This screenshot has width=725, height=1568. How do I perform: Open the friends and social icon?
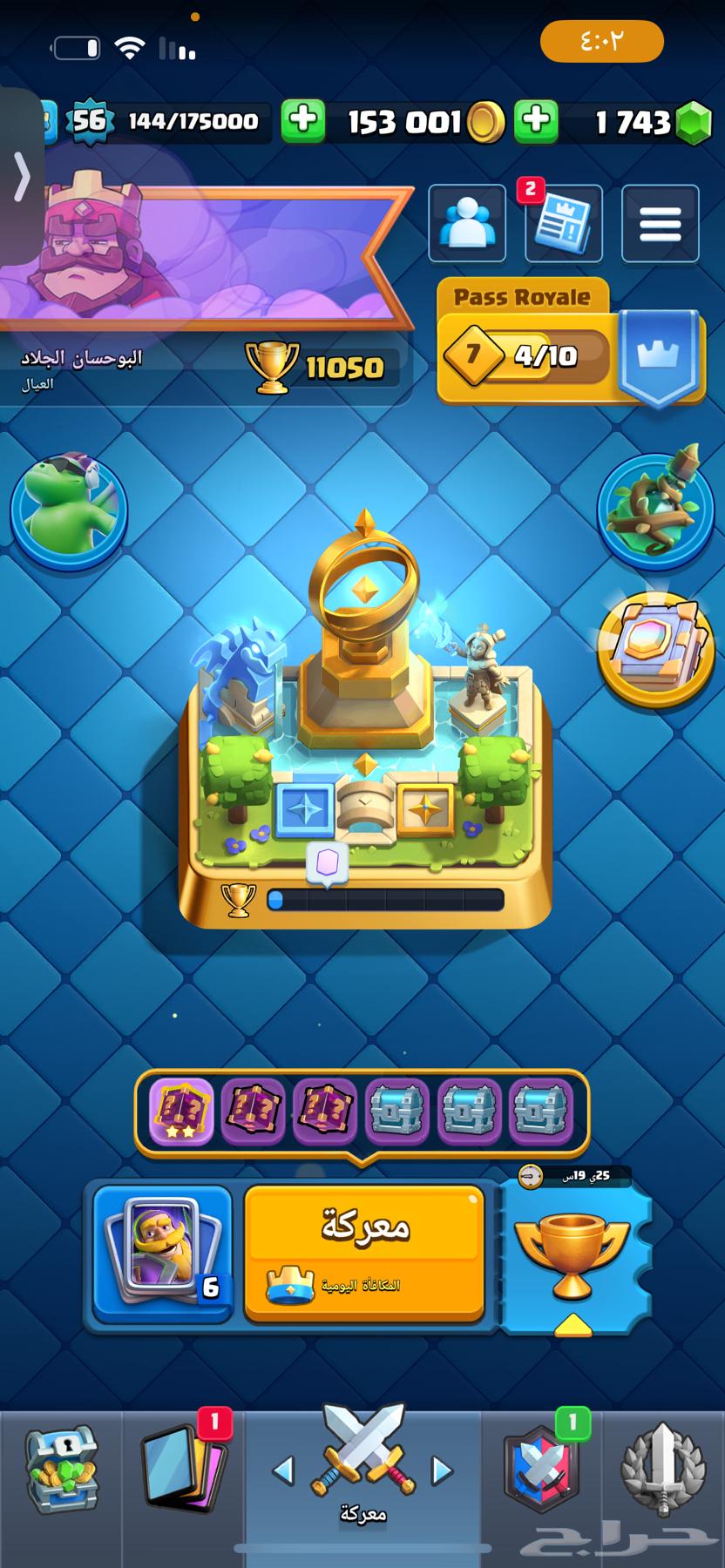coord(467,224)
